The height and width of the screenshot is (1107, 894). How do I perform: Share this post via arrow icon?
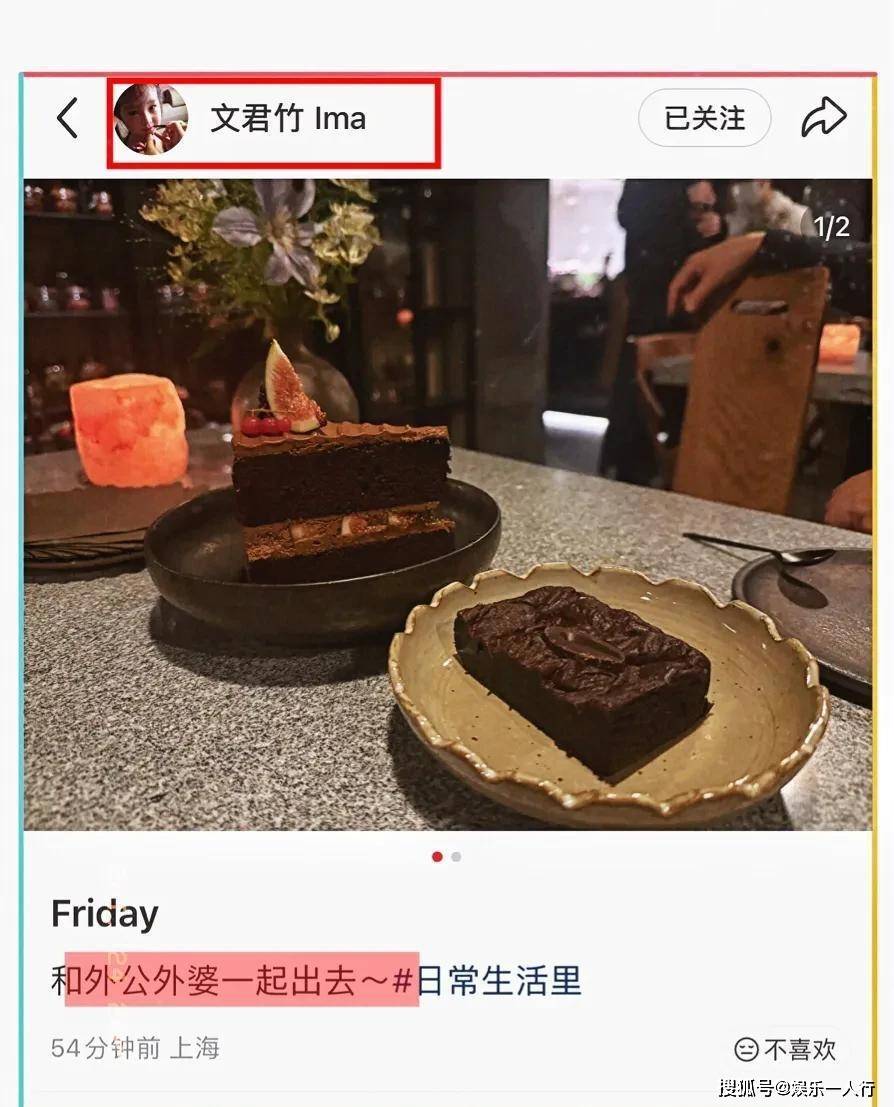click(x=823, y=119)
